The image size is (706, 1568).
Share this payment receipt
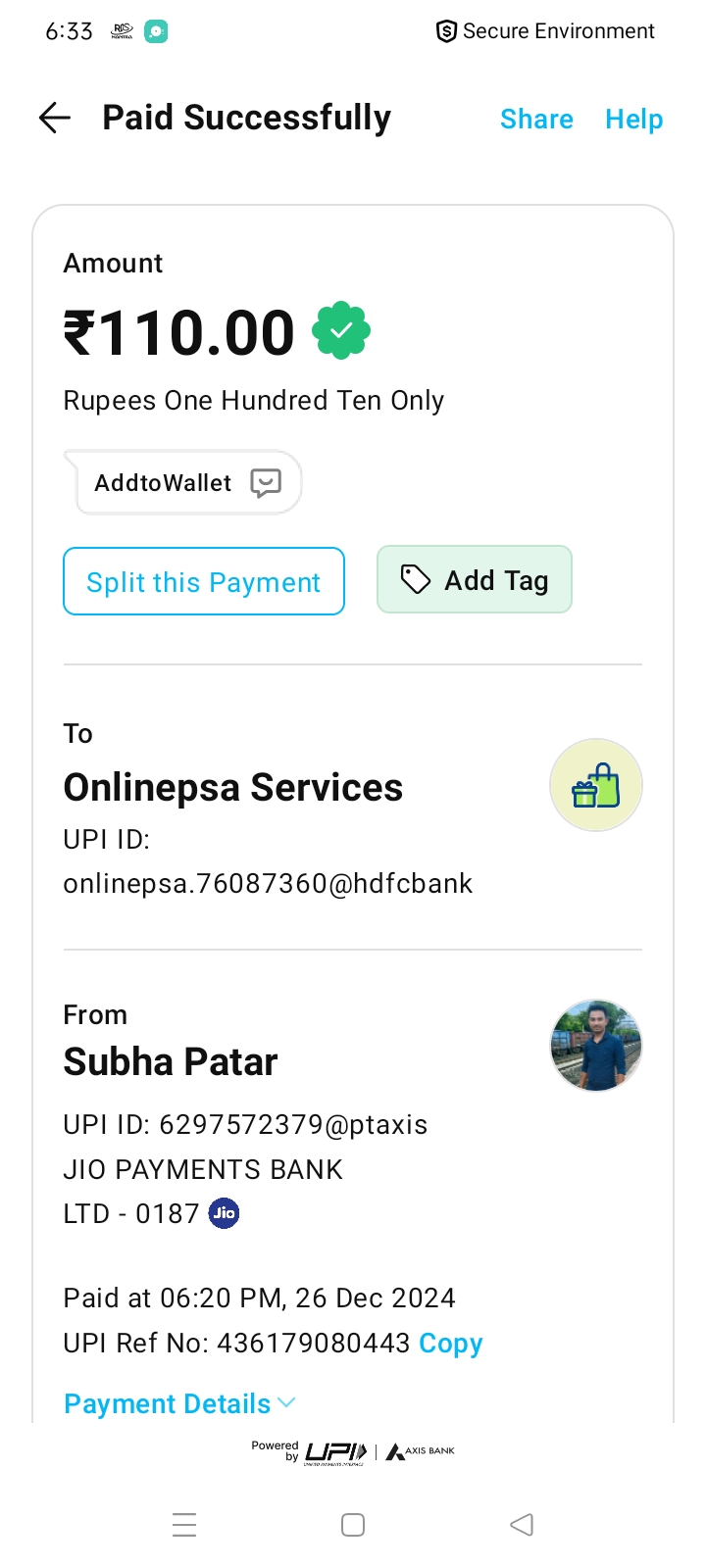tap(536, 120)
